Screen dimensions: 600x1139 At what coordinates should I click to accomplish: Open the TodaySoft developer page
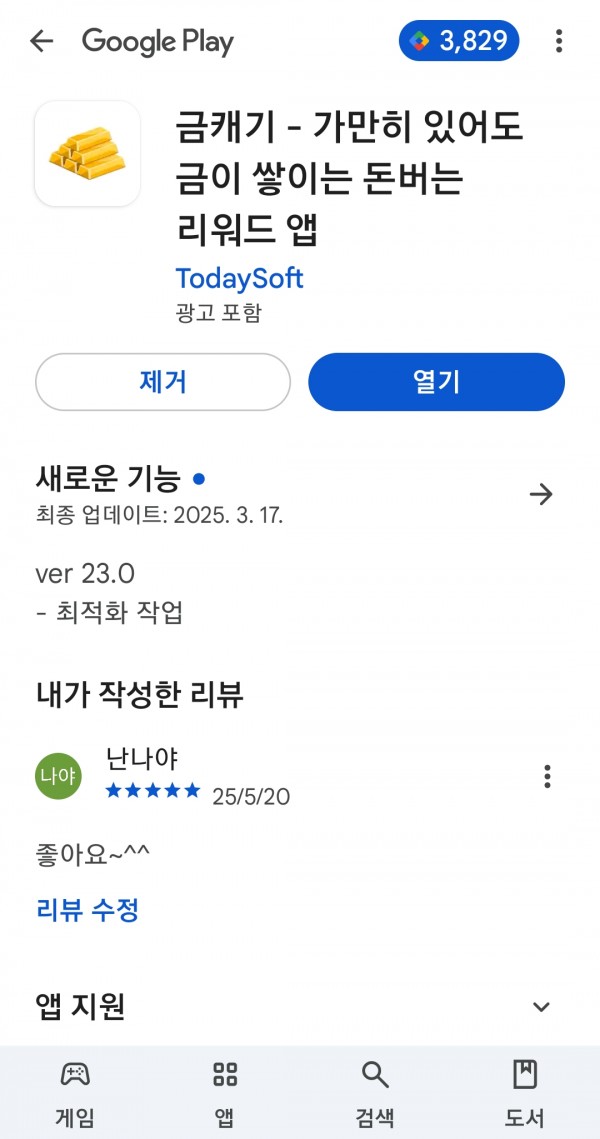click(x=239, y=278)
